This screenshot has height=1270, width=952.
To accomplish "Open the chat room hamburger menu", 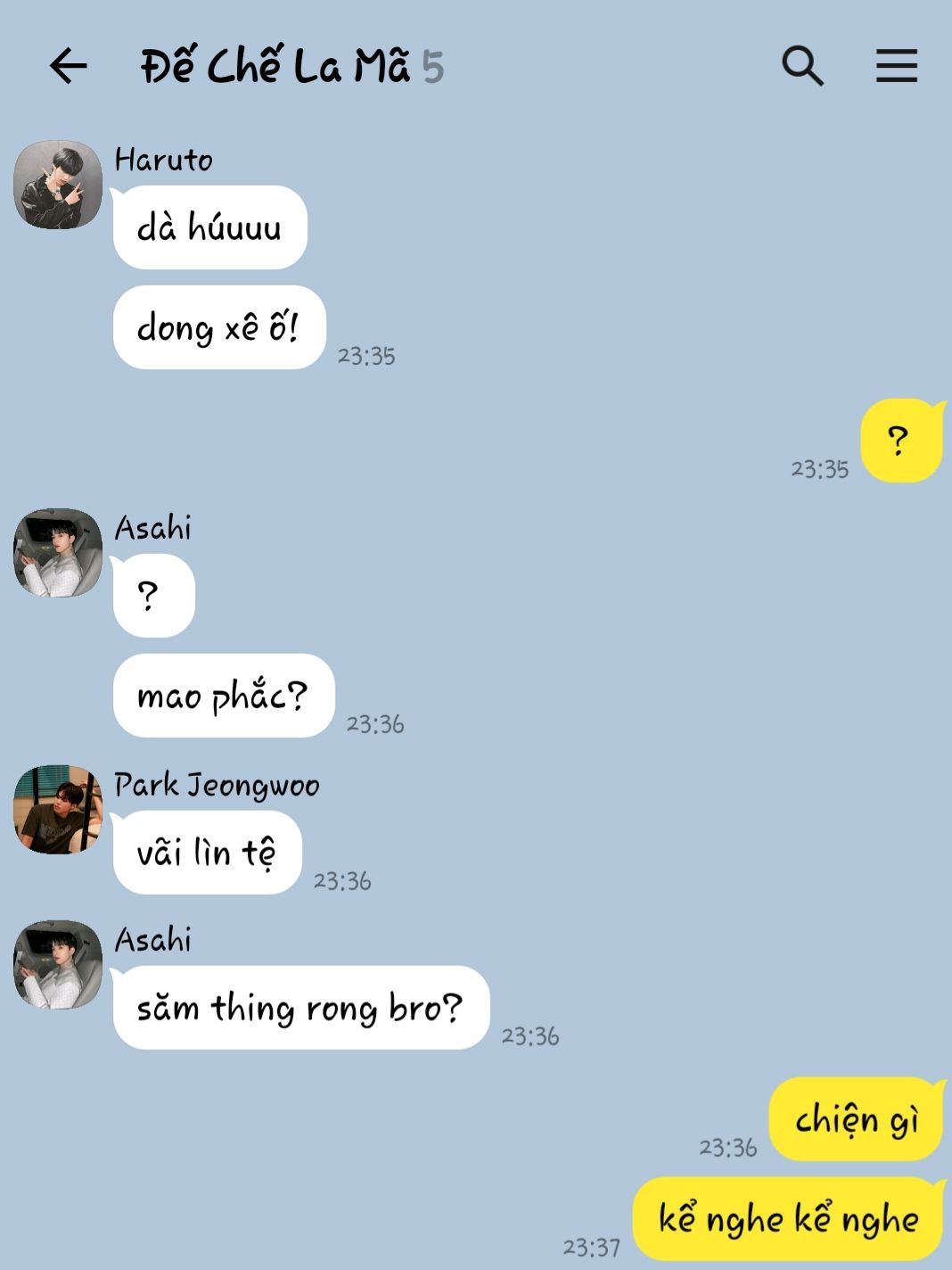I will [x=896, y=66].
